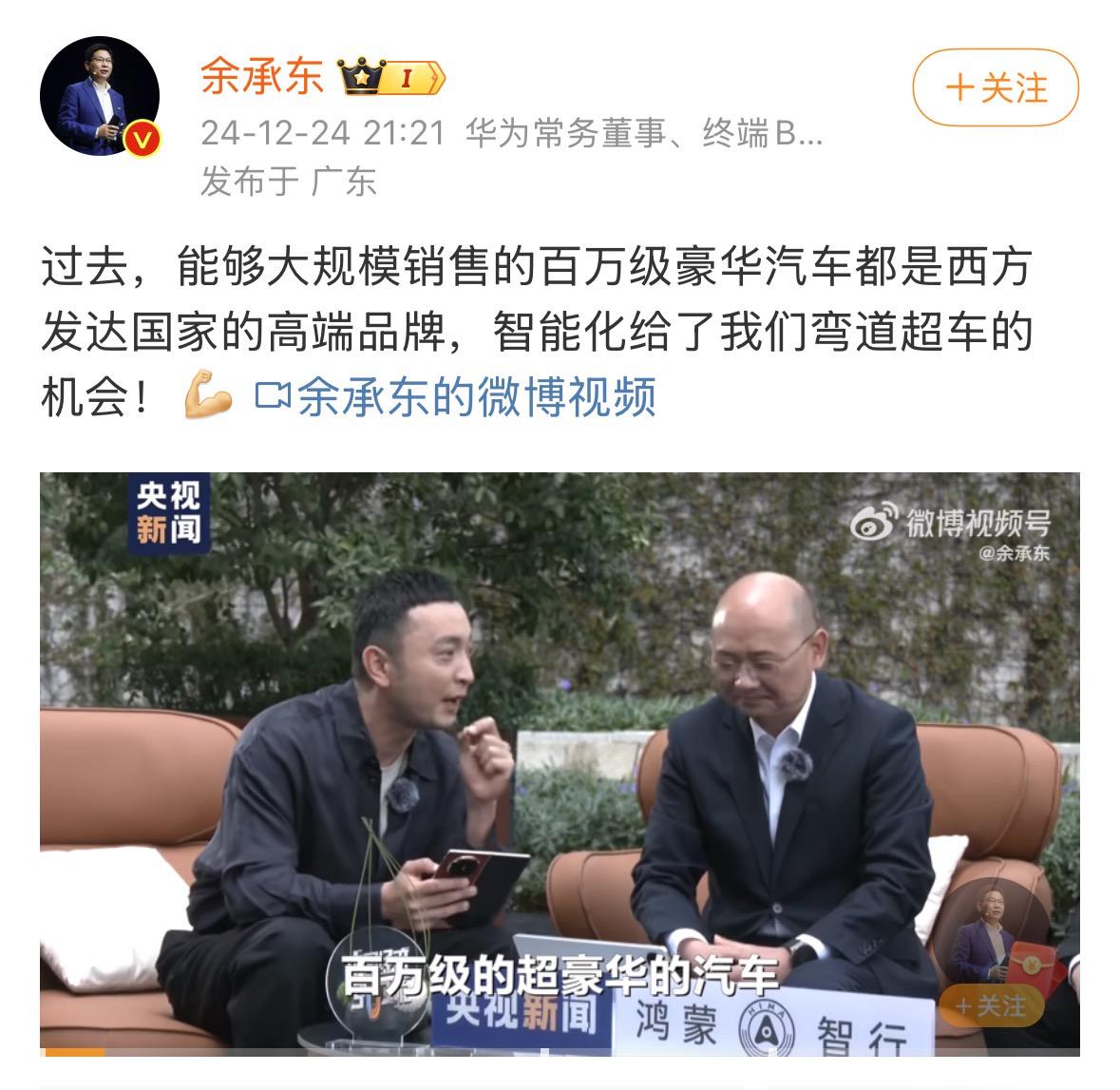1120x1090 pixels.
Task: Open 余承东's profile avatar
Action: point(99,98)
